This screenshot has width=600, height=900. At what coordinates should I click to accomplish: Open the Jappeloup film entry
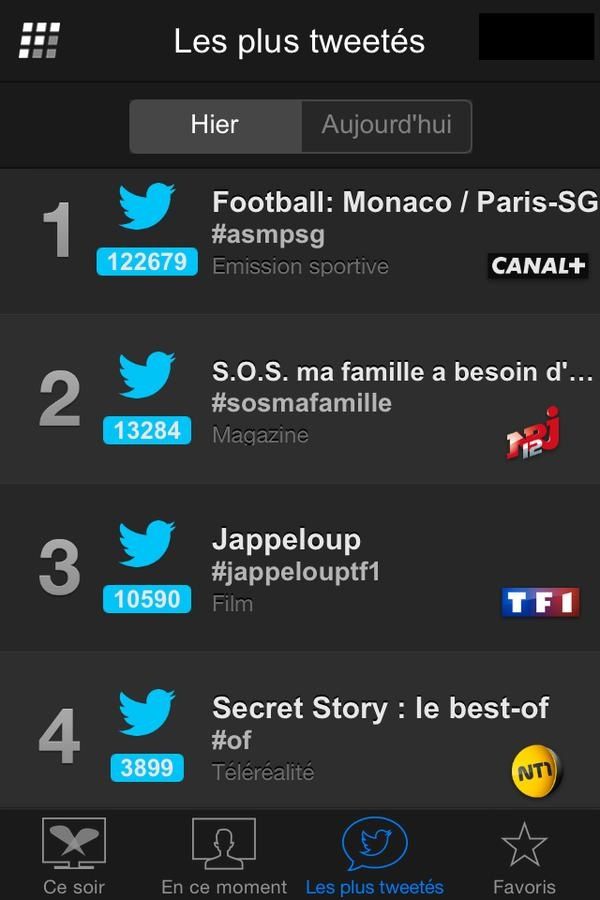286,541
